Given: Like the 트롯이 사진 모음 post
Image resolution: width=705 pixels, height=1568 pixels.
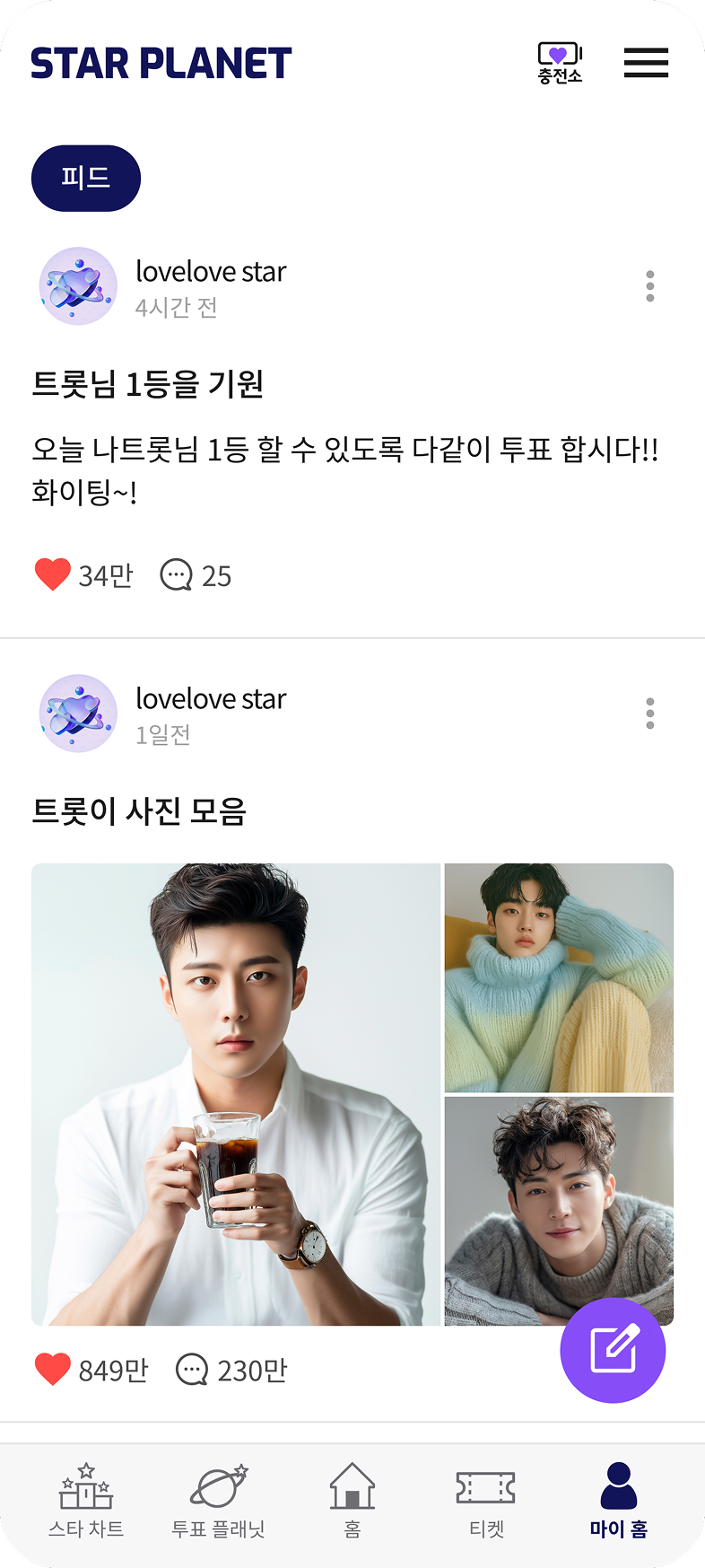Looking at the screenshot, I should pos(53,1370).
